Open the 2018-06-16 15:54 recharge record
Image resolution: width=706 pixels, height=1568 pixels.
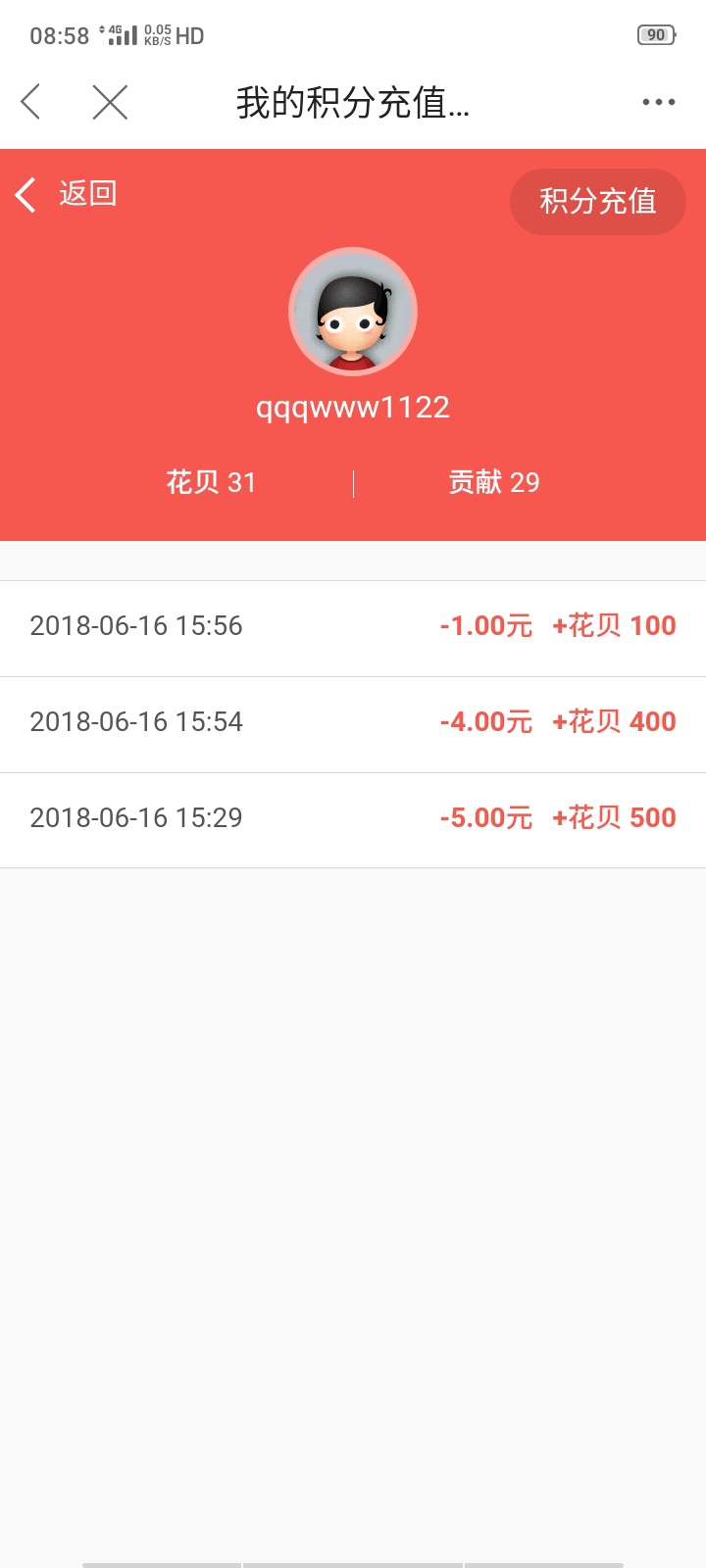(353, 724)
